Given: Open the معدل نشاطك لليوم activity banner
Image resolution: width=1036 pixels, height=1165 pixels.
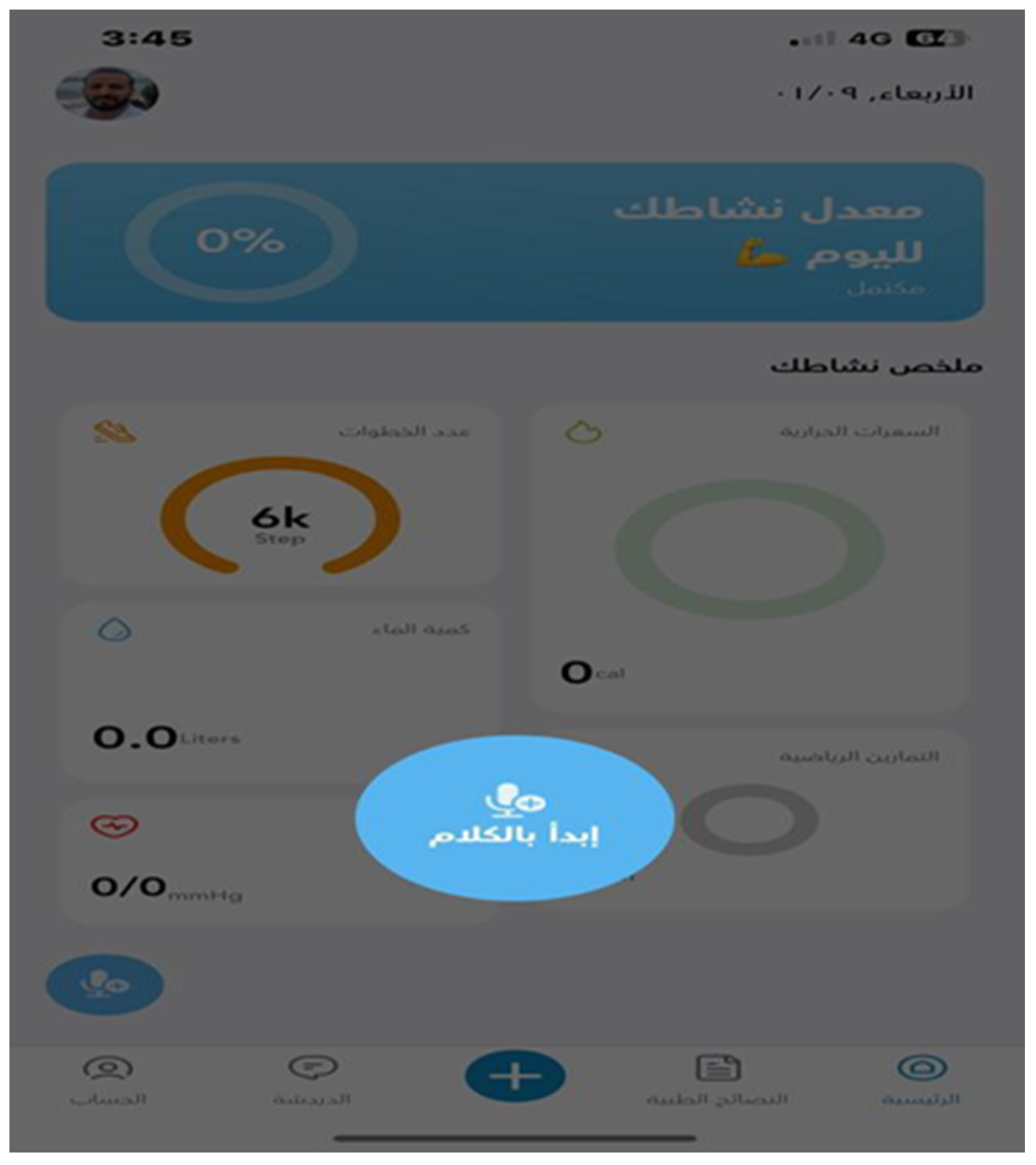Looking at the screenshot, I should pos(515,242).
